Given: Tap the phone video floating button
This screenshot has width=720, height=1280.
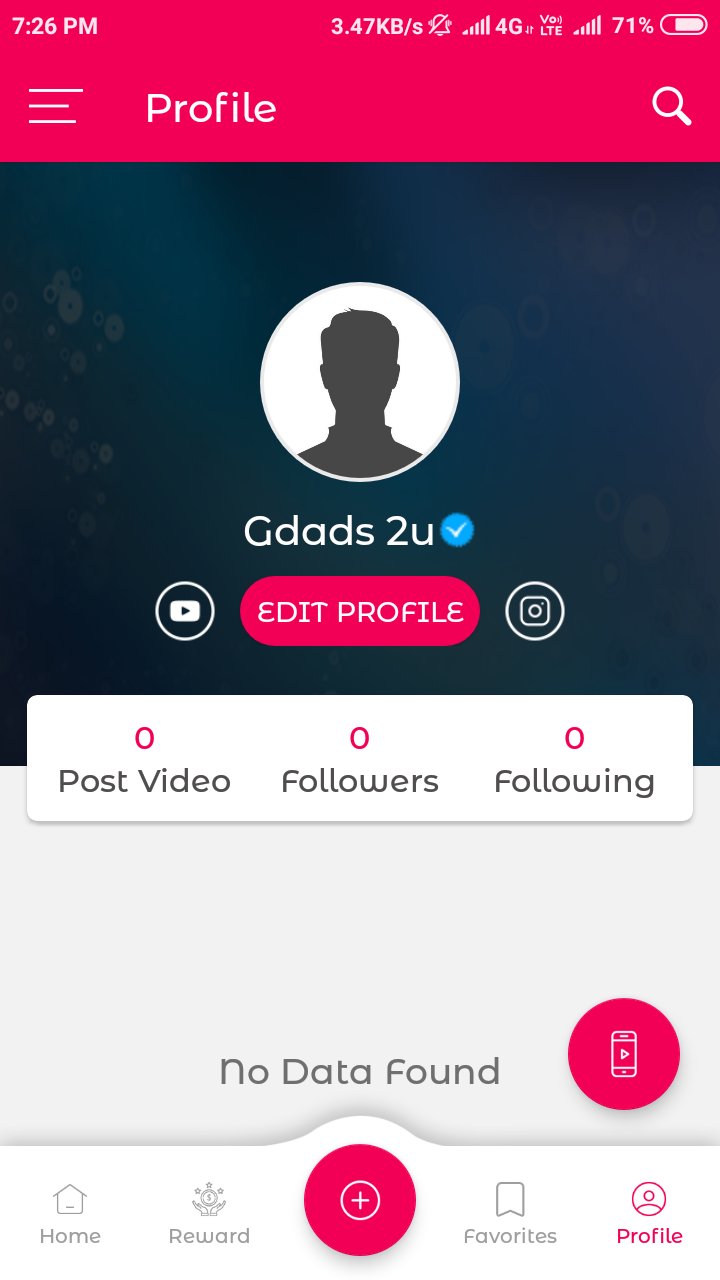Looking at the screenshot, I should tap(624, 1053).
